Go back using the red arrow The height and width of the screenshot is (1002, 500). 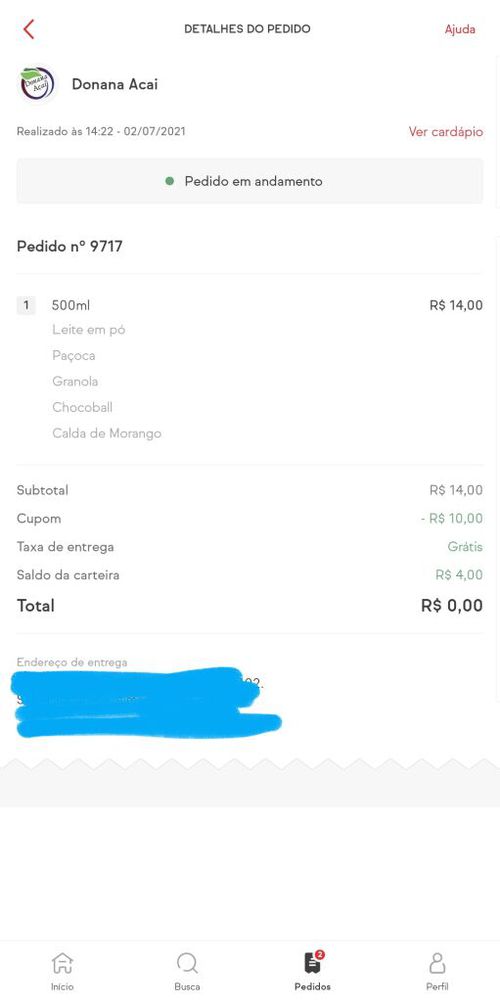coord(28,29)
